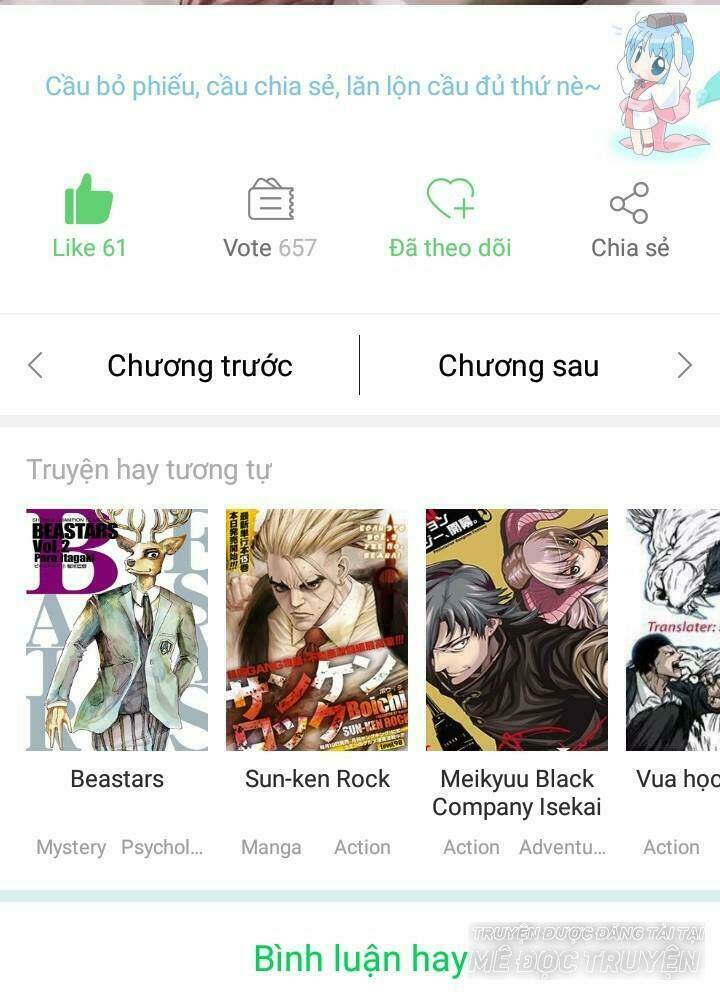Image resolution: width=720 pixels, height=995 pixels.
Task: Click the right chevron for next chapter
Action: [x=685, y=365]
